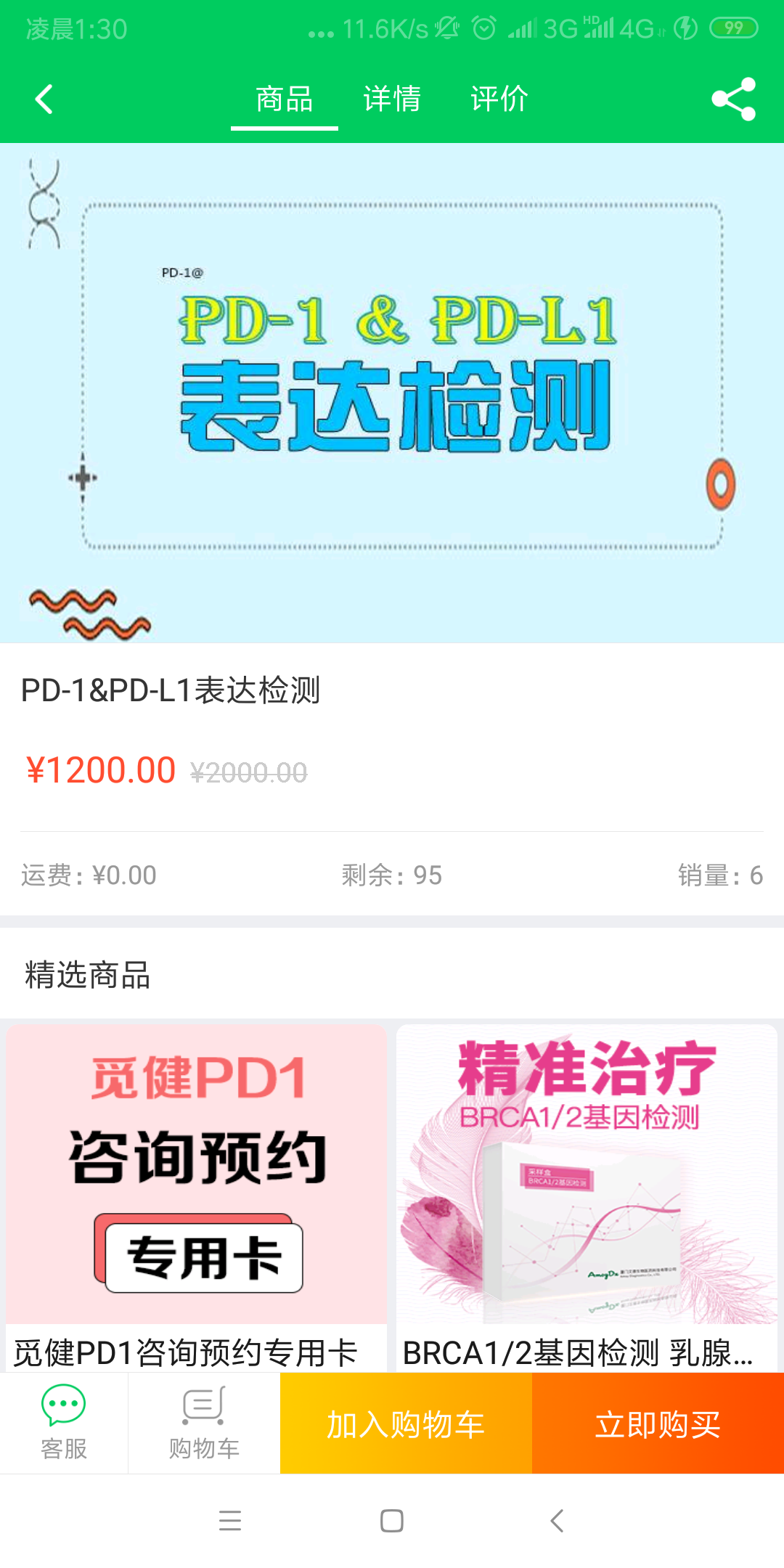Image resolution: width=784 pixels, height=1568 pixels.
Task: Go back using the top-left arrow
Action: pos(45,99)
